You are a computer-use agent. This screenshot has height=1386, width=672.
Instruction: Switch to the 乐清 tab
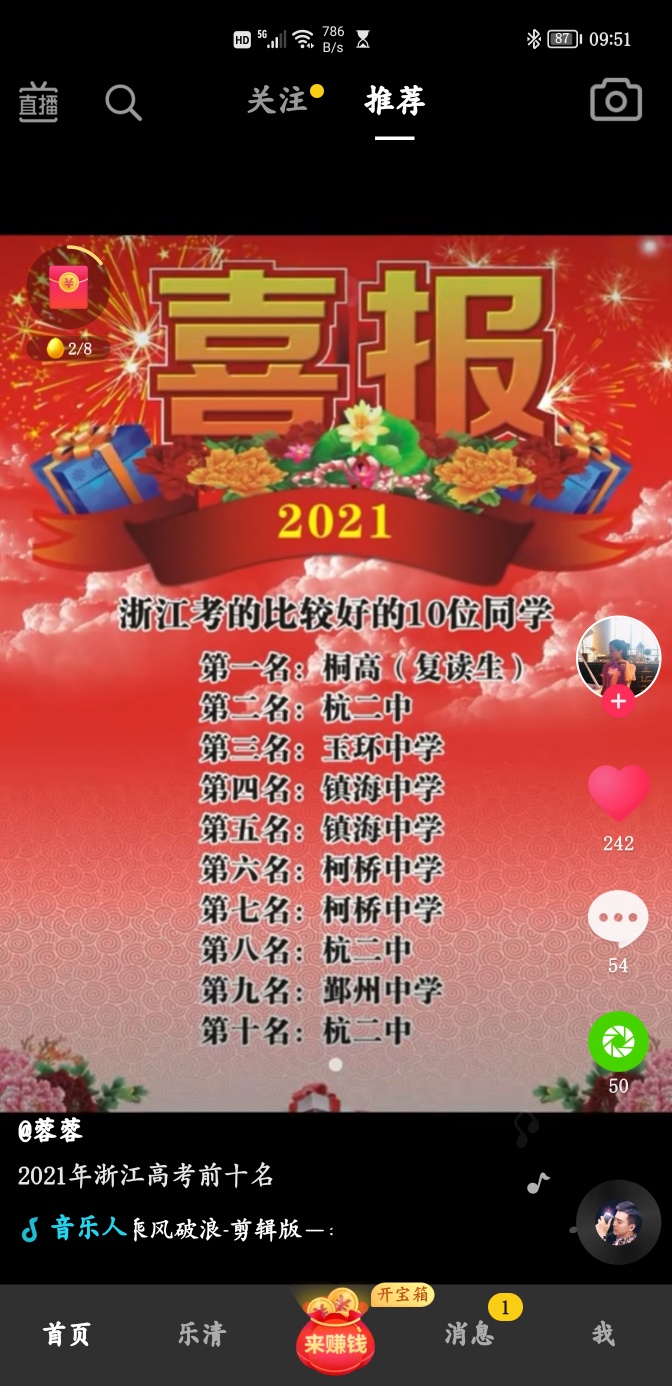[202, 1333]
